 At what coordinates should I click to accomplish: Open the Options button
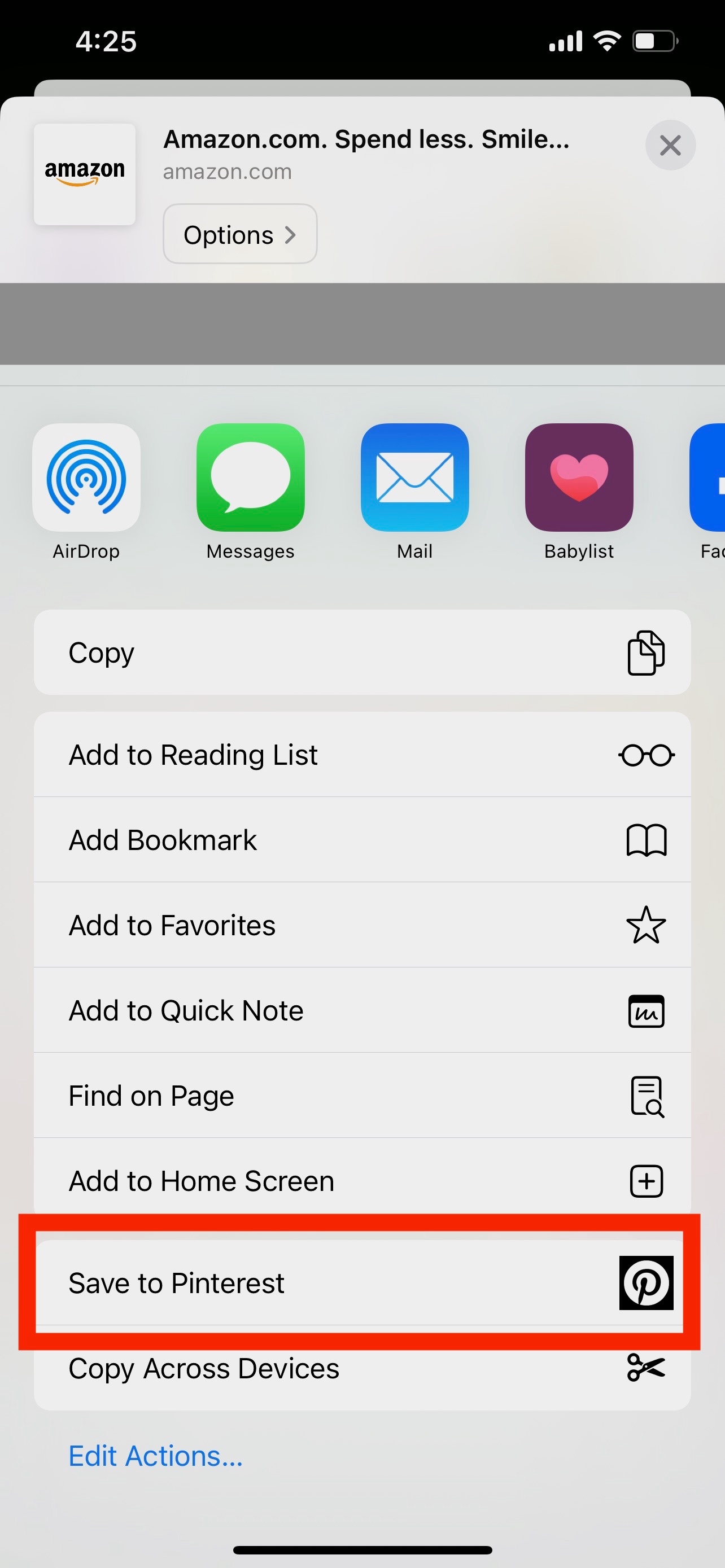click(240, 234)
